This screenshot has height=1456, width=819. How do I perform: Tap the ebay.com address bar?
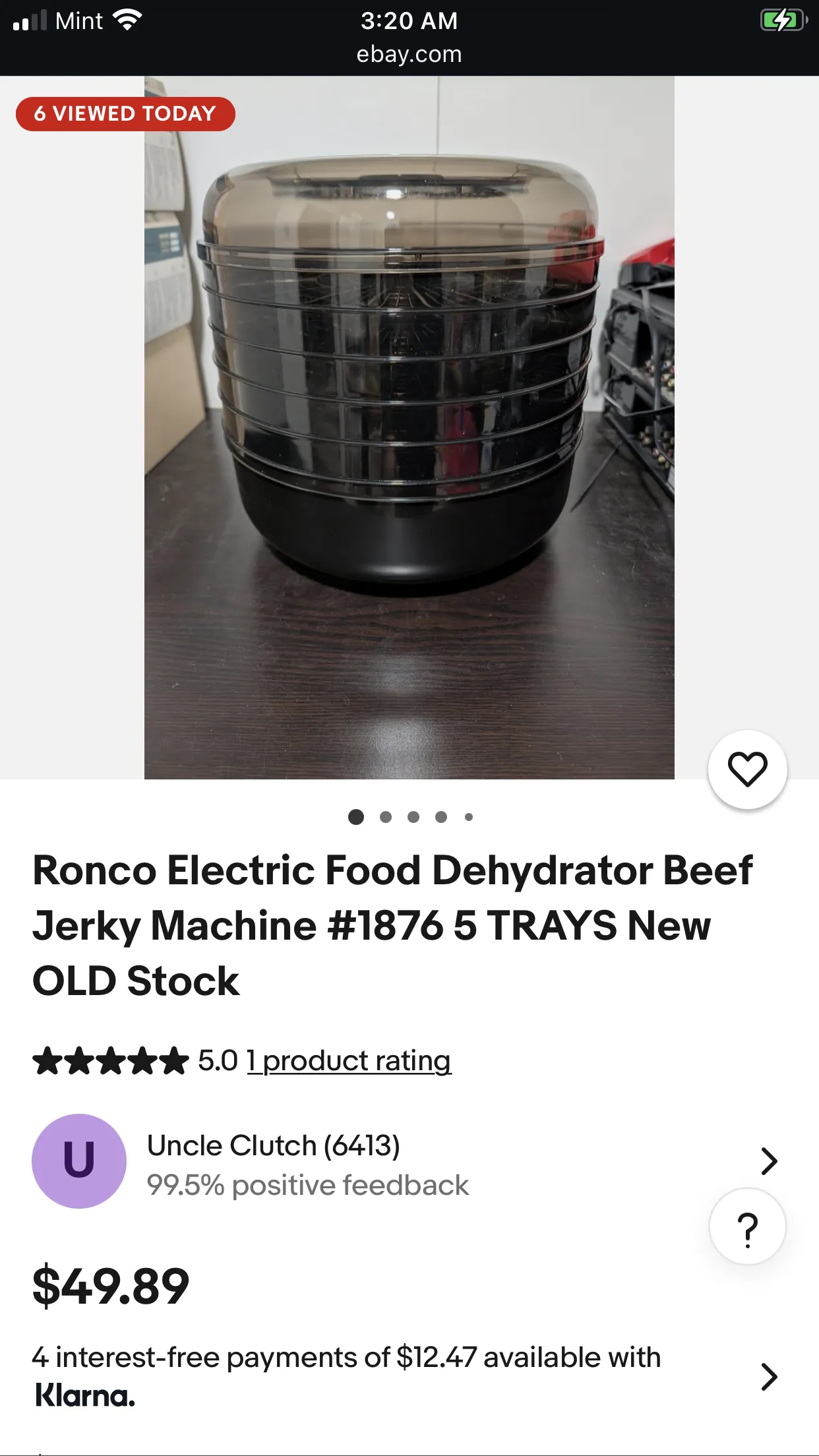(409, 54)
